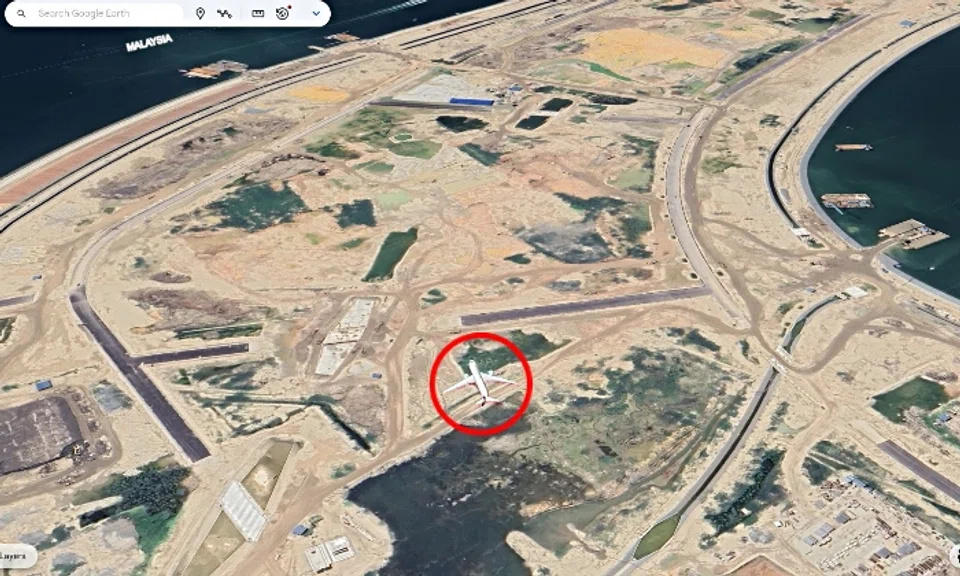Open historical imagery clock icon

point(283,14)
